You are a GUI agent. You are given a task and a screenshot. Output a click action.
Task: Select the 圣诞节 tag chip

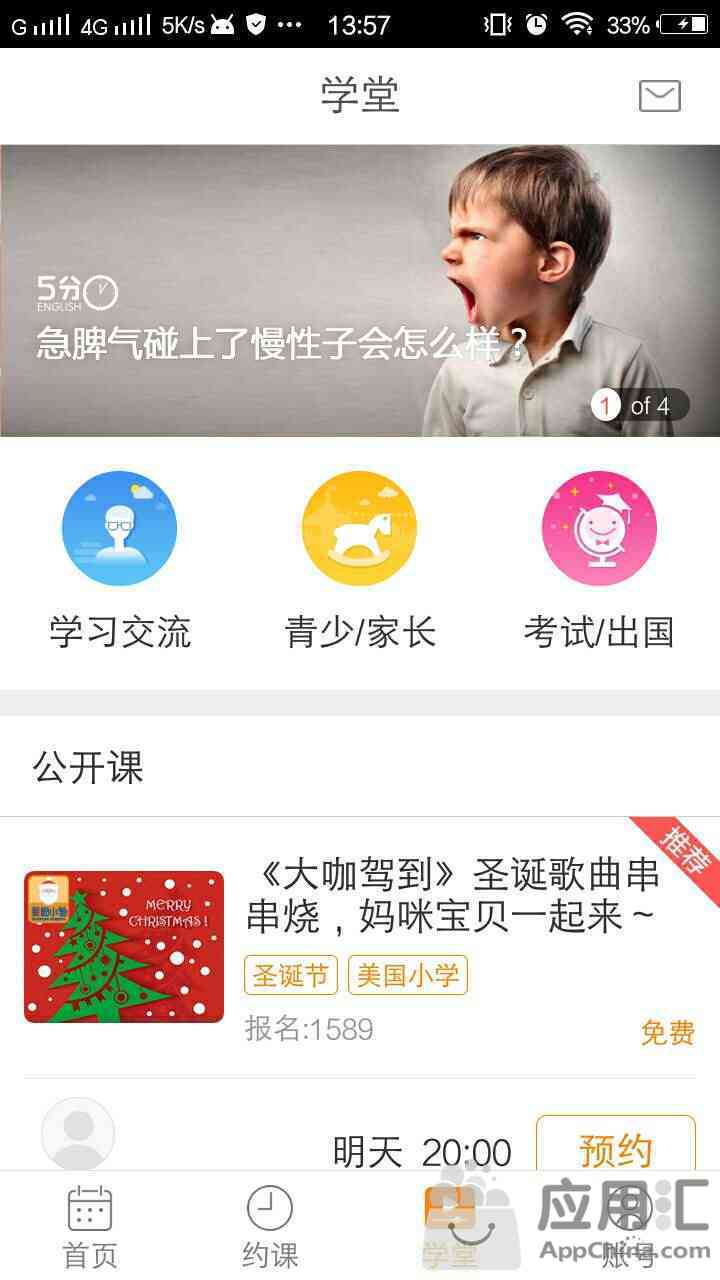click(291, 975)
